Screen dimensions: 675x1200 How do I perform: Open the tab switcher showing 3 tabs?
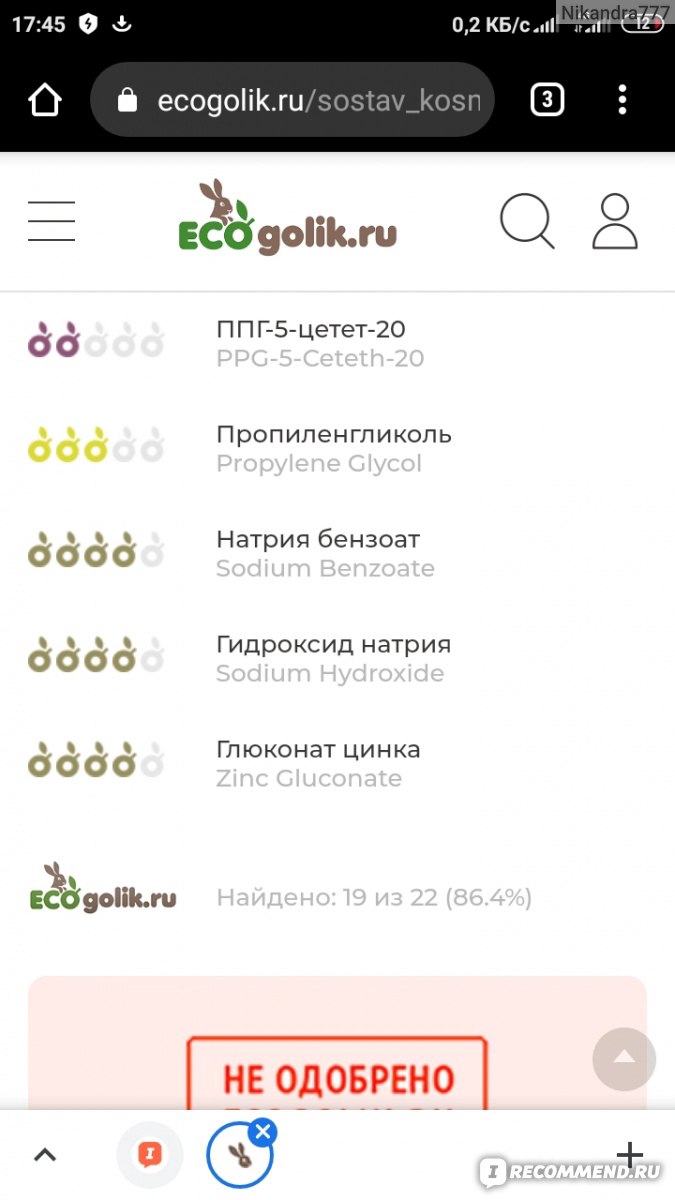pos(547,100)
